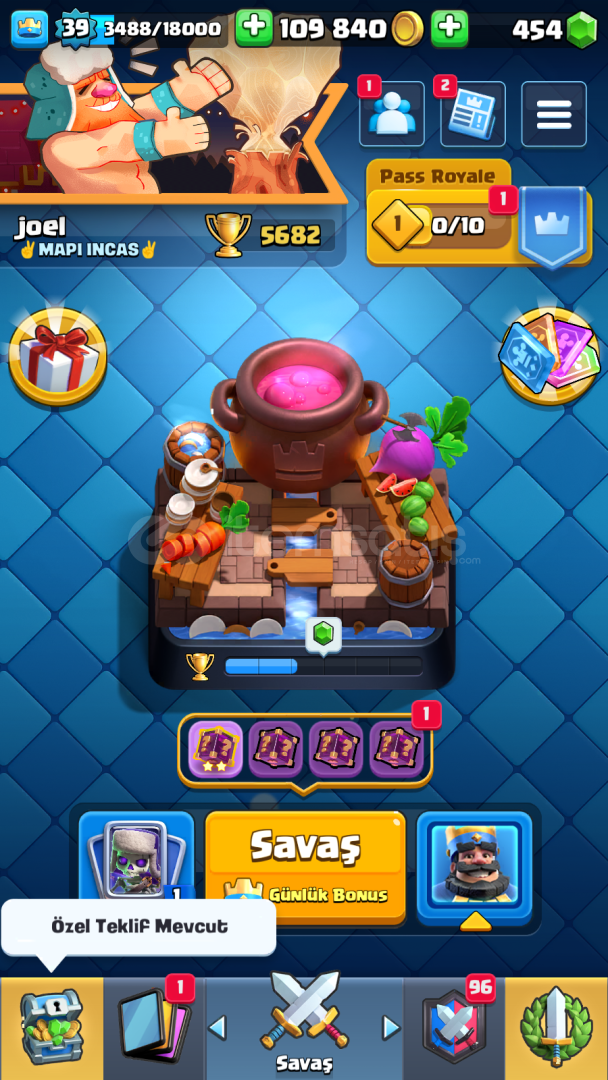The image size is (608, 1080).
Task: Tap the crown king level icon
Action: point(30,29)
